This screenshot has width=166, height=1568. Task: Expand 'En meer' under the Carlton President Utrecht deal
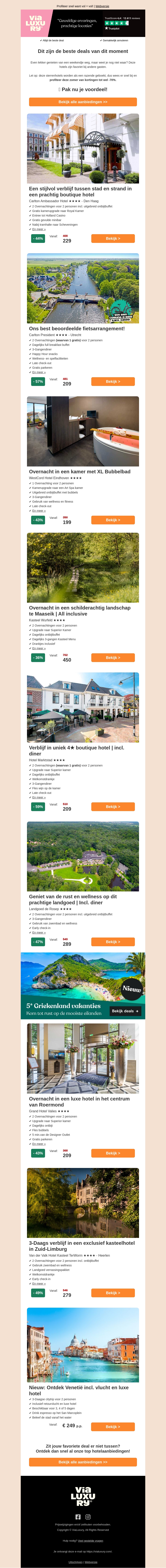39,372
